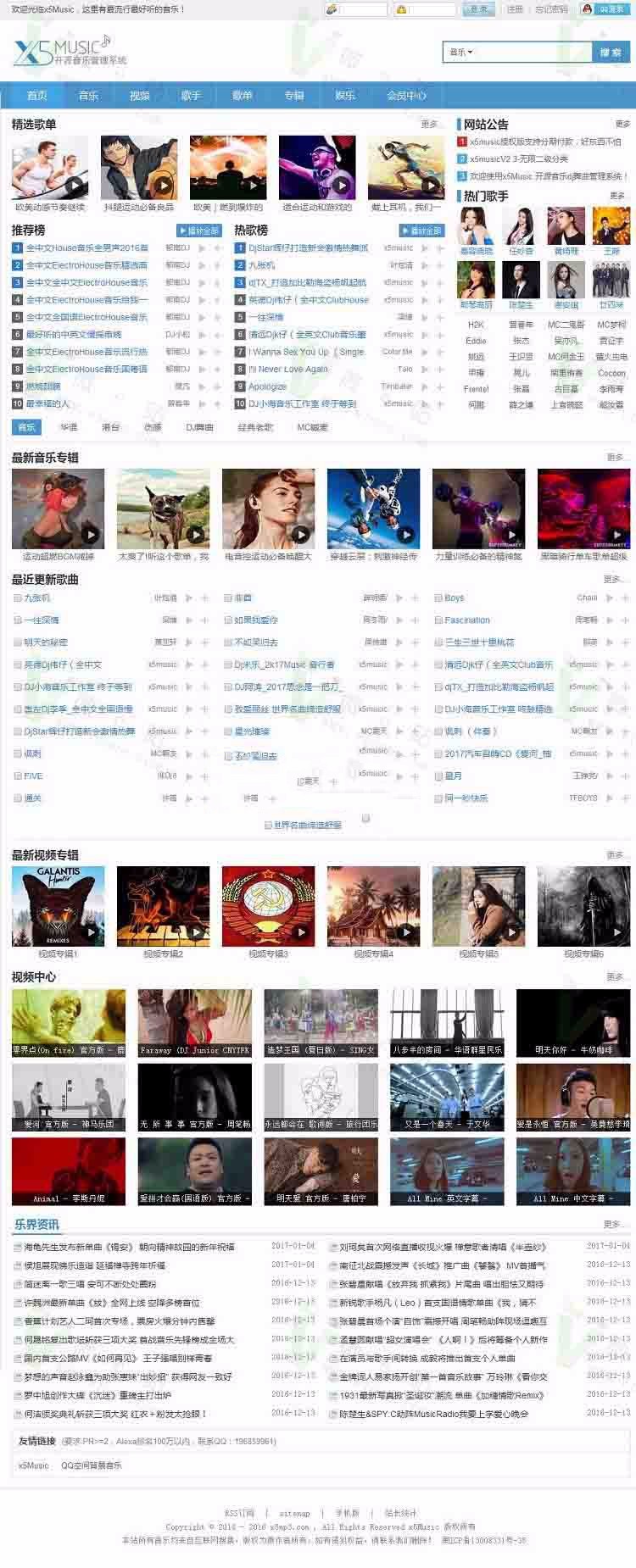Open the song Apologize in 热歌榜
Image resolution: width=636 pixels, height=1568 pixels.
coord(267,386)
